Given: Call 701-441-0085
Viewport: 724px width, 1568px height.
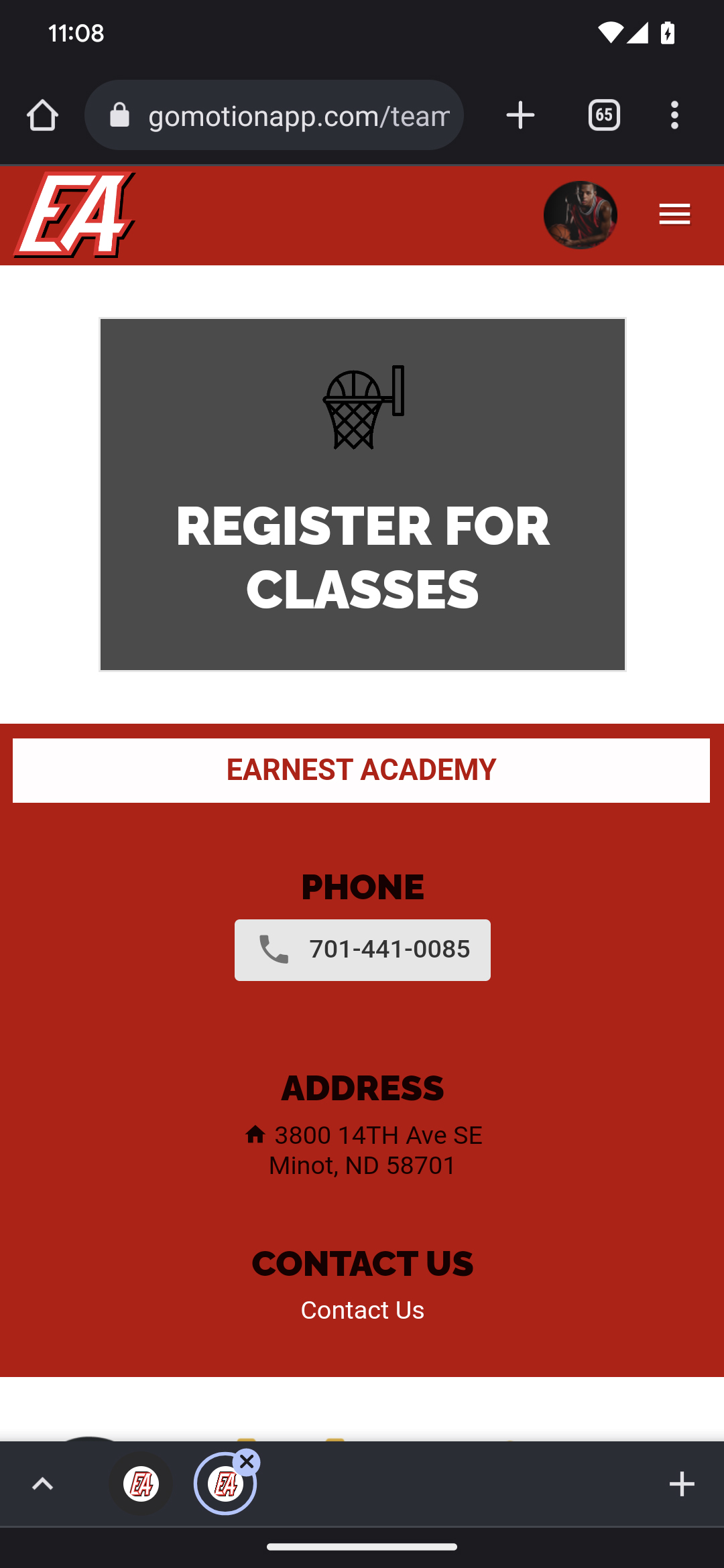Looking at the screenshot, I should [362, 950].
